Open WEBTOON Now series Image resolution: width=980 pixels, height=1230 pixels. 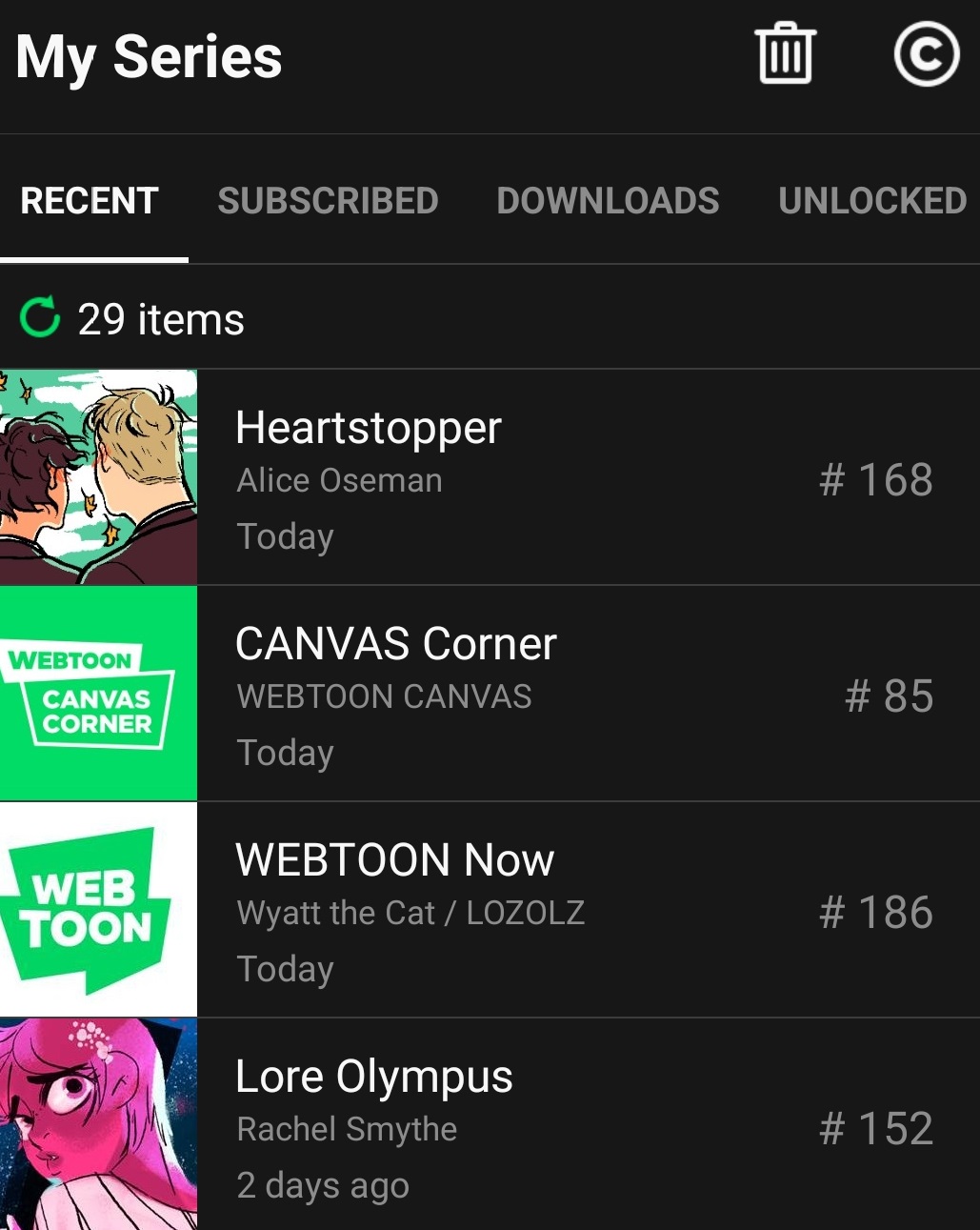click(x=490, y=910)
